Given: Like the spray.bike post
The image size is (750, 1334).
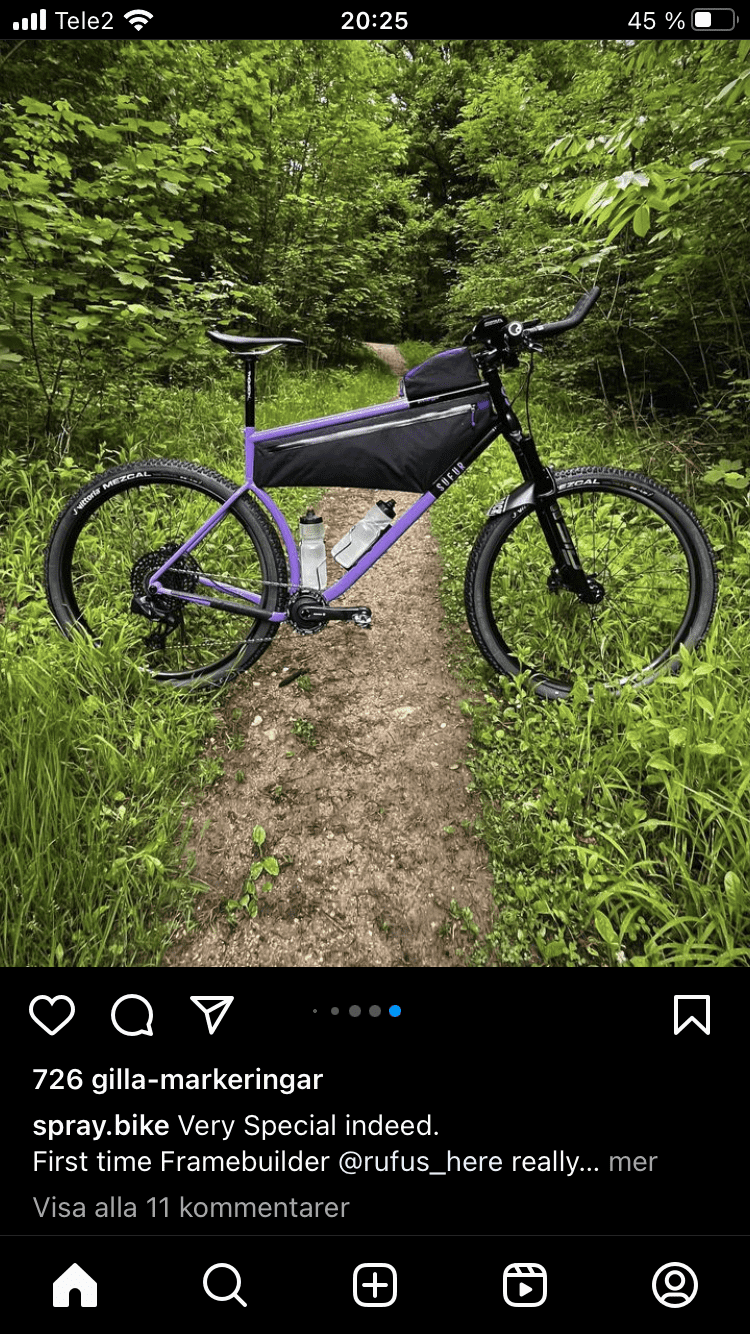Looking at the screenshot, I should [x=52, y=1015].
